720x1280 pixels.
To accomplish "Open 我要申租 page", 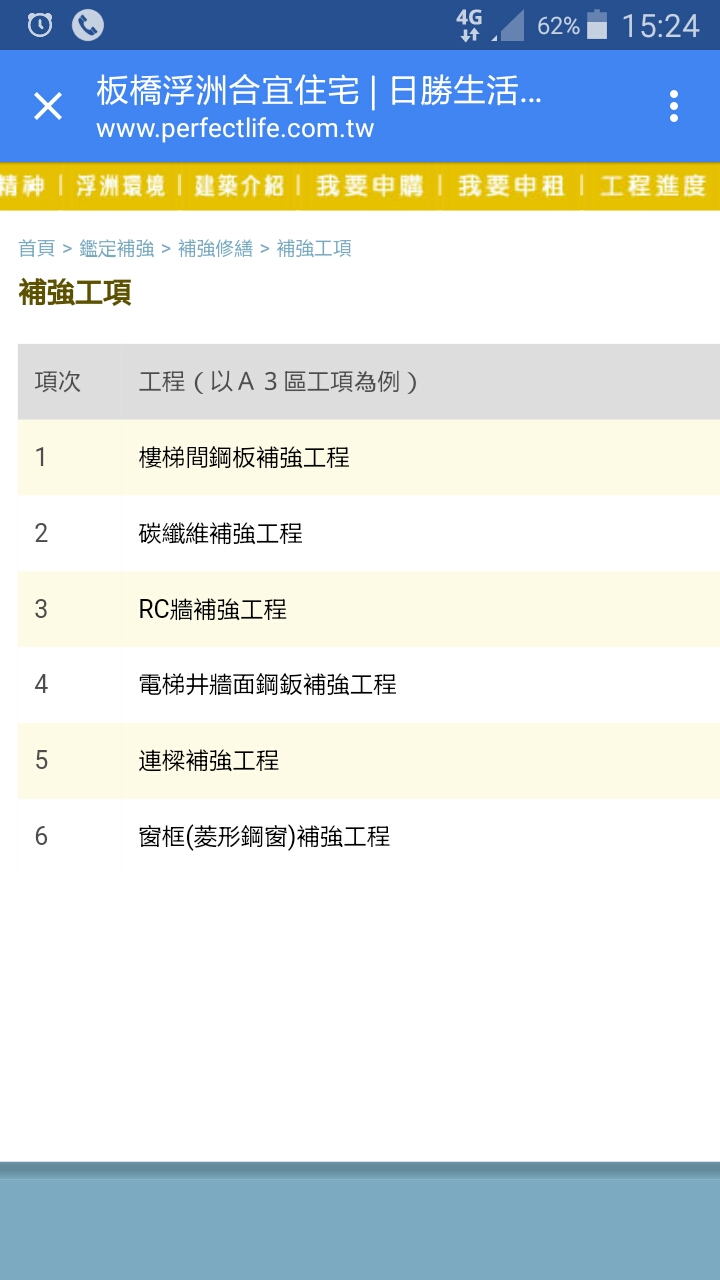I will pos(511,186).
